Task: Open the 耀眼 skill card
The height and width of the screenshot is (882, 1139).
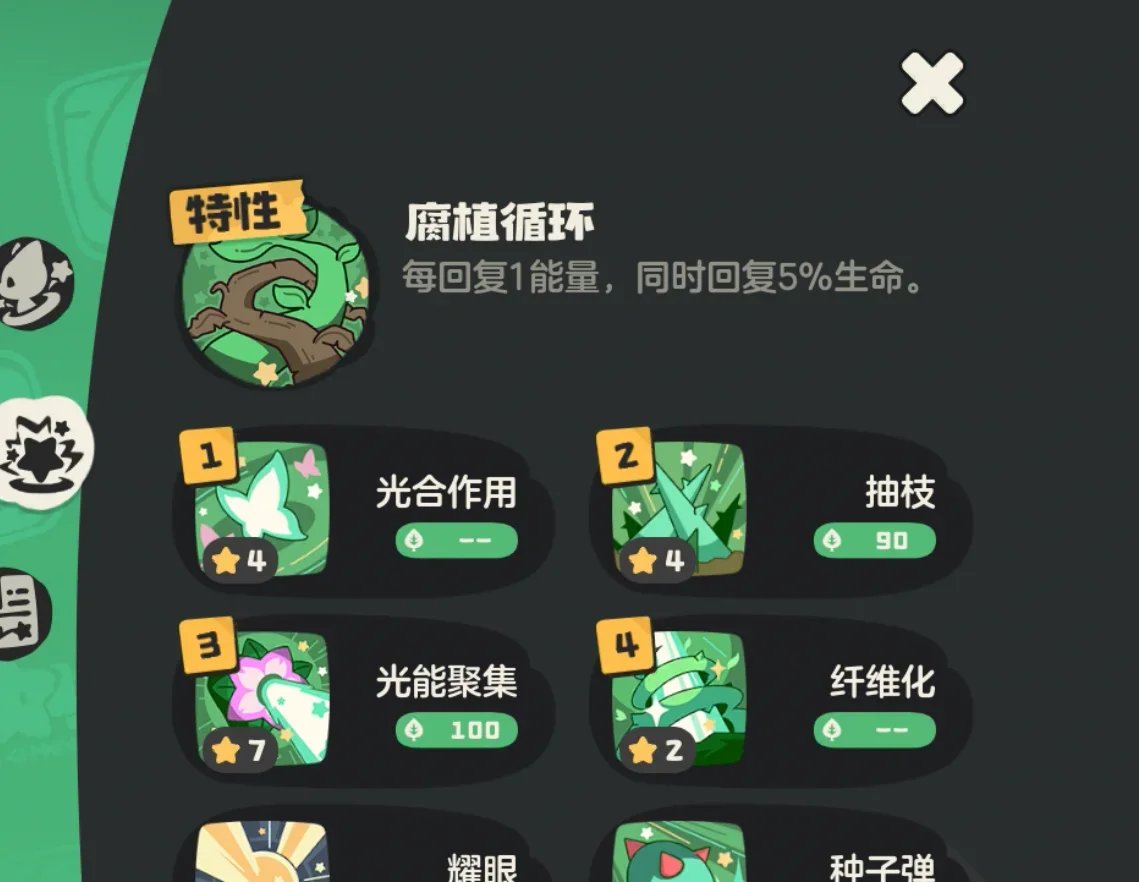Action: 365,852
